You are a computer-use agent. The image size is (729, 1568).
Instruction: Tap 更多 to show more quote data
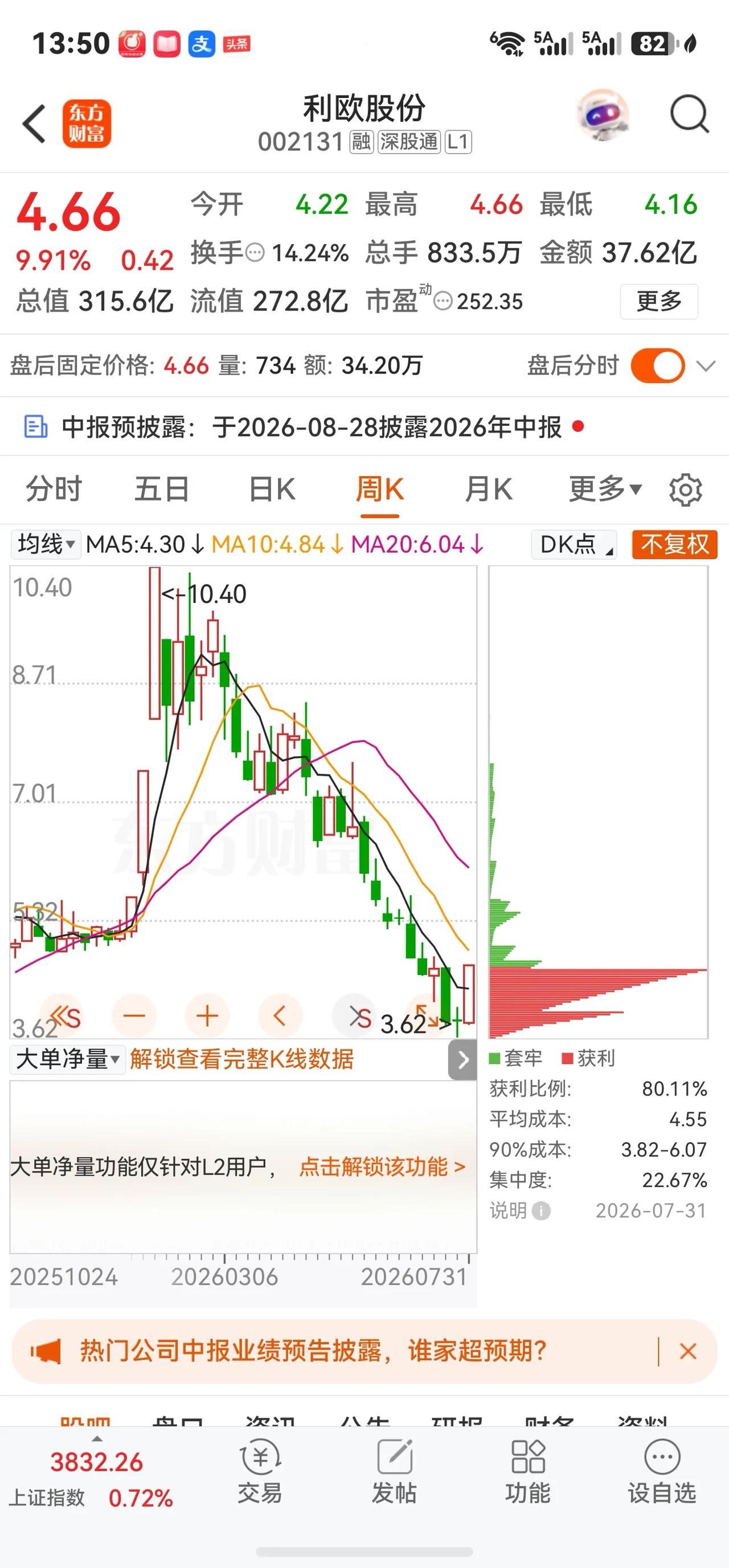pyautogui.click(x=658, y=301)
